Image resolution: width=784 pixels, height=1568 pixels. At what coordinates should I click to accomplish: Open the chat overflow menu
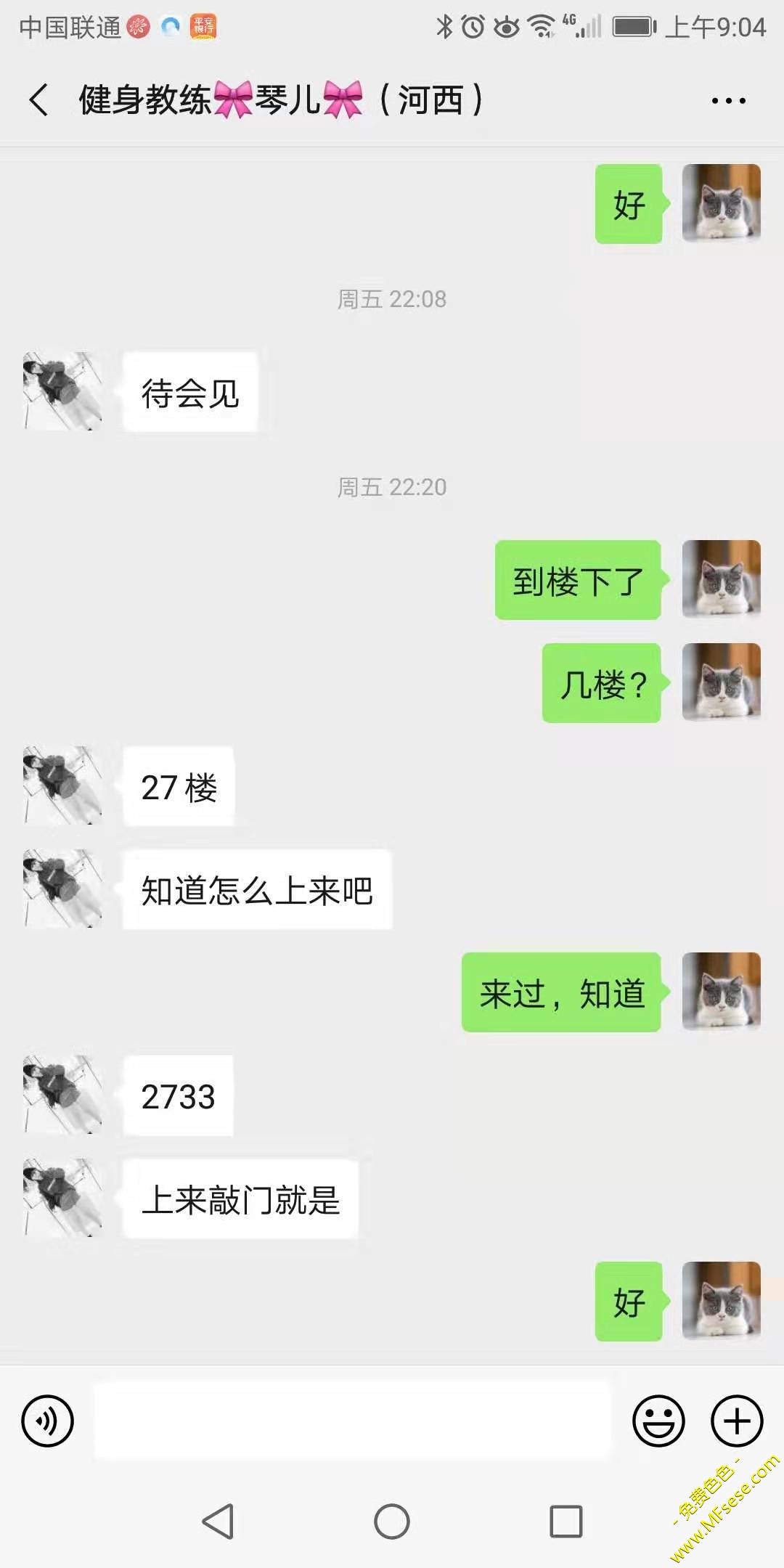(x=728, y=101)
